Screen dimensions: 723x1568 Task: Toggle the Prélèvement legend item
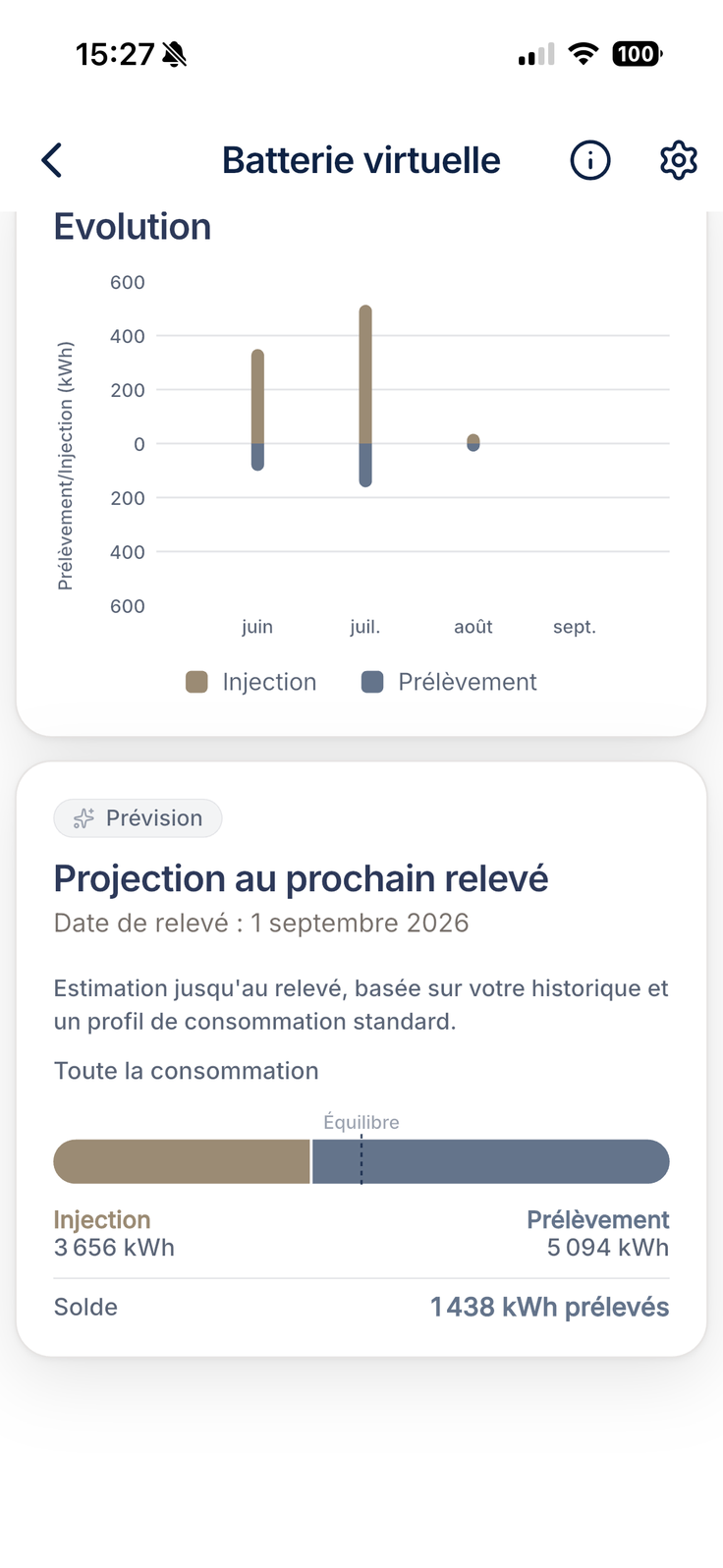pos(450,682)
